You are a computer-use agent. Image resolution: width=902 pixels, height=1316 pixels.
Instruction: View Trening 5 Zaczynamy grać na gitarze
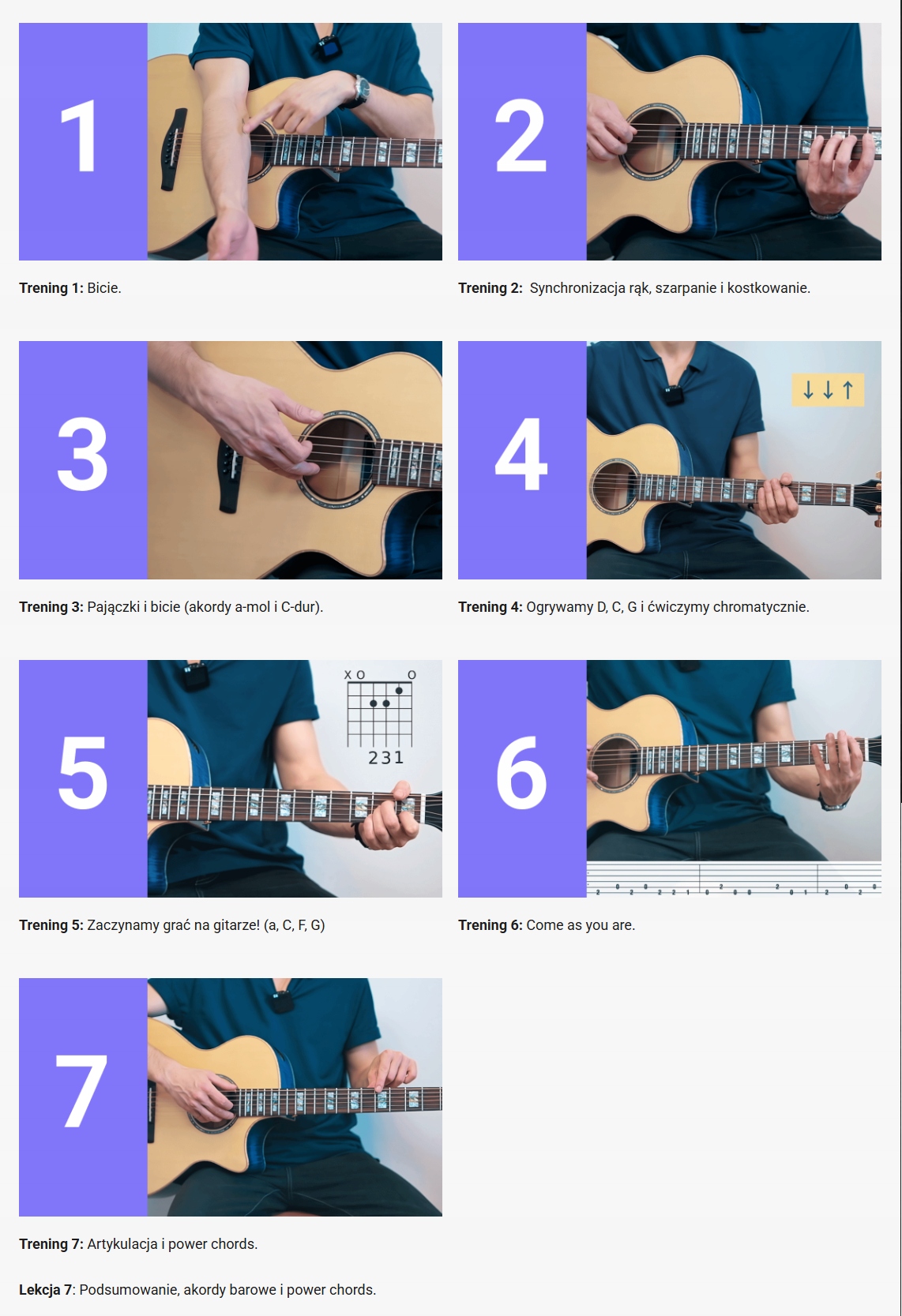tap(230, 778)
